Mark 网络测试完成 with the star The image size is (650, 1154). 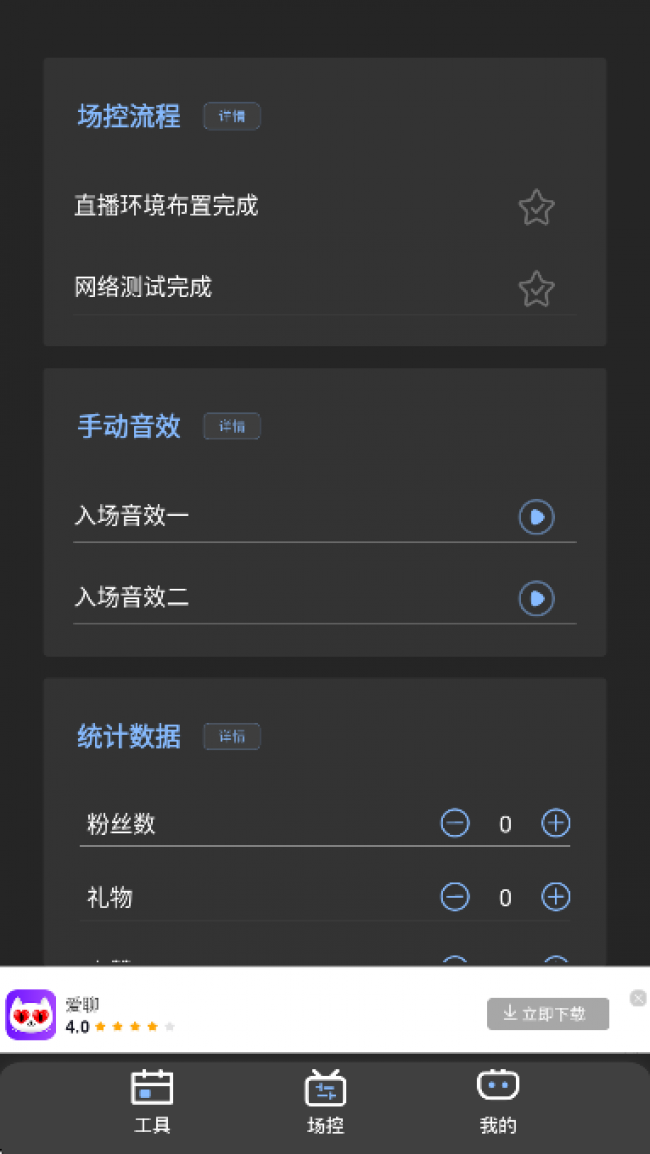click(536, 289)
